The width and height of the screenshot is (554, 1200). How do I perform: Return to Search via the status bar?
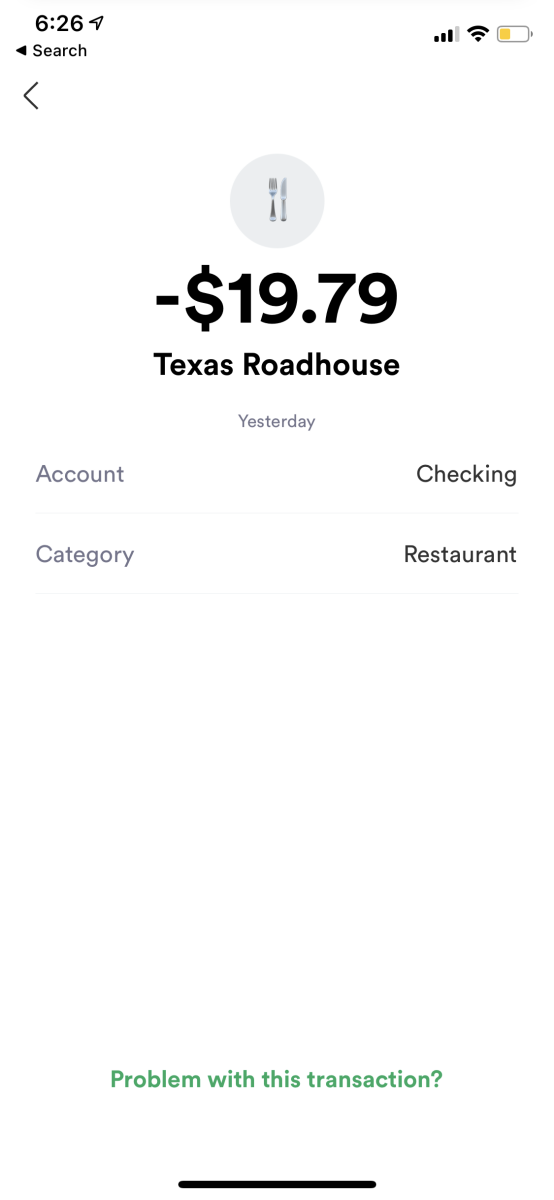point(52,51)
